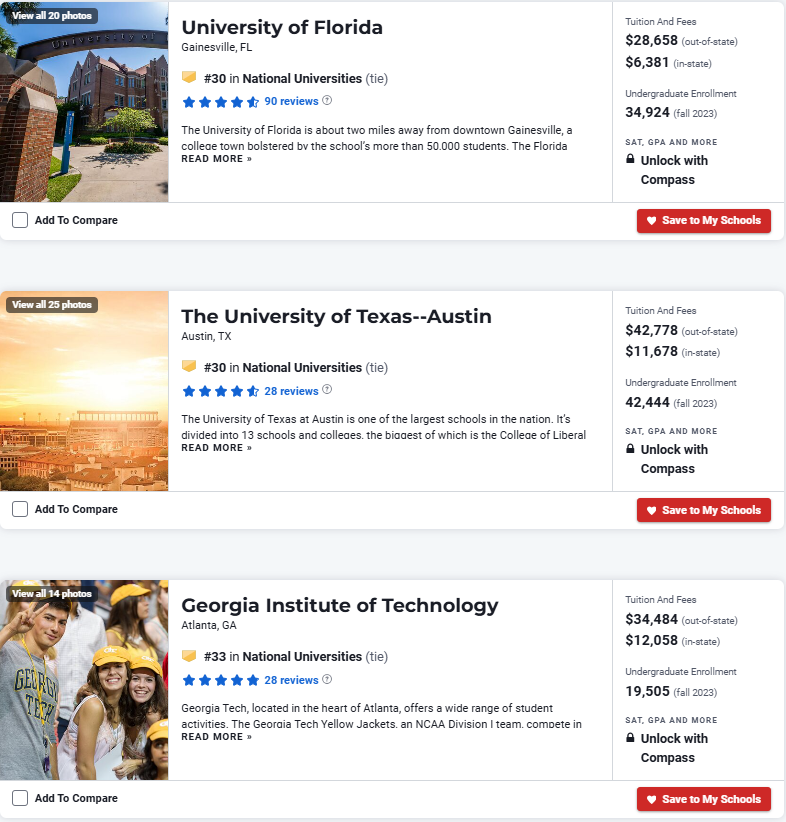Open the 90 reviews for University of Florida
Viewport: 786px width, 822px height.
(x=291, y=101)
